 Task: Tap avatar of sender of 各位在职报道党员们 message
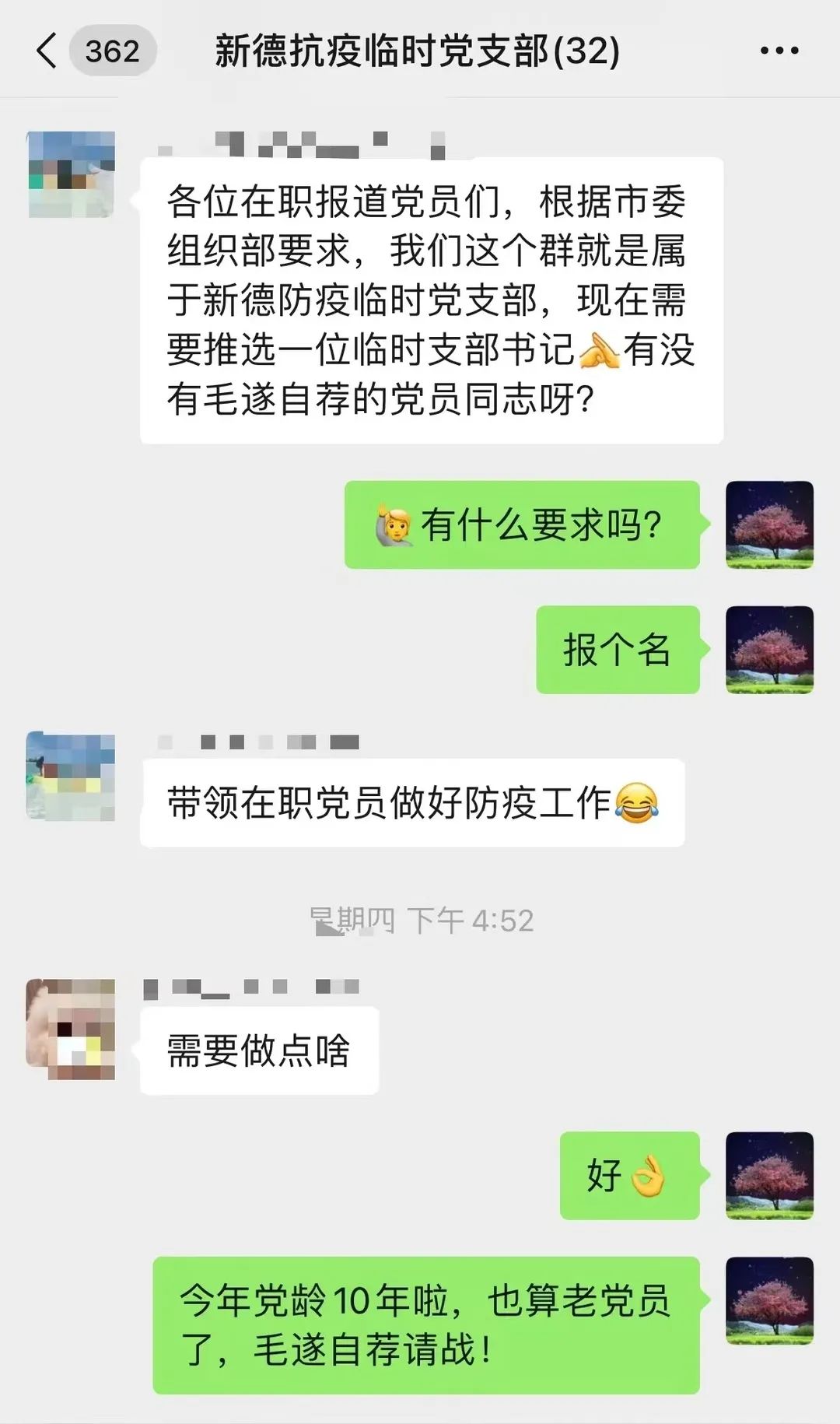click(x=71, y=174)
